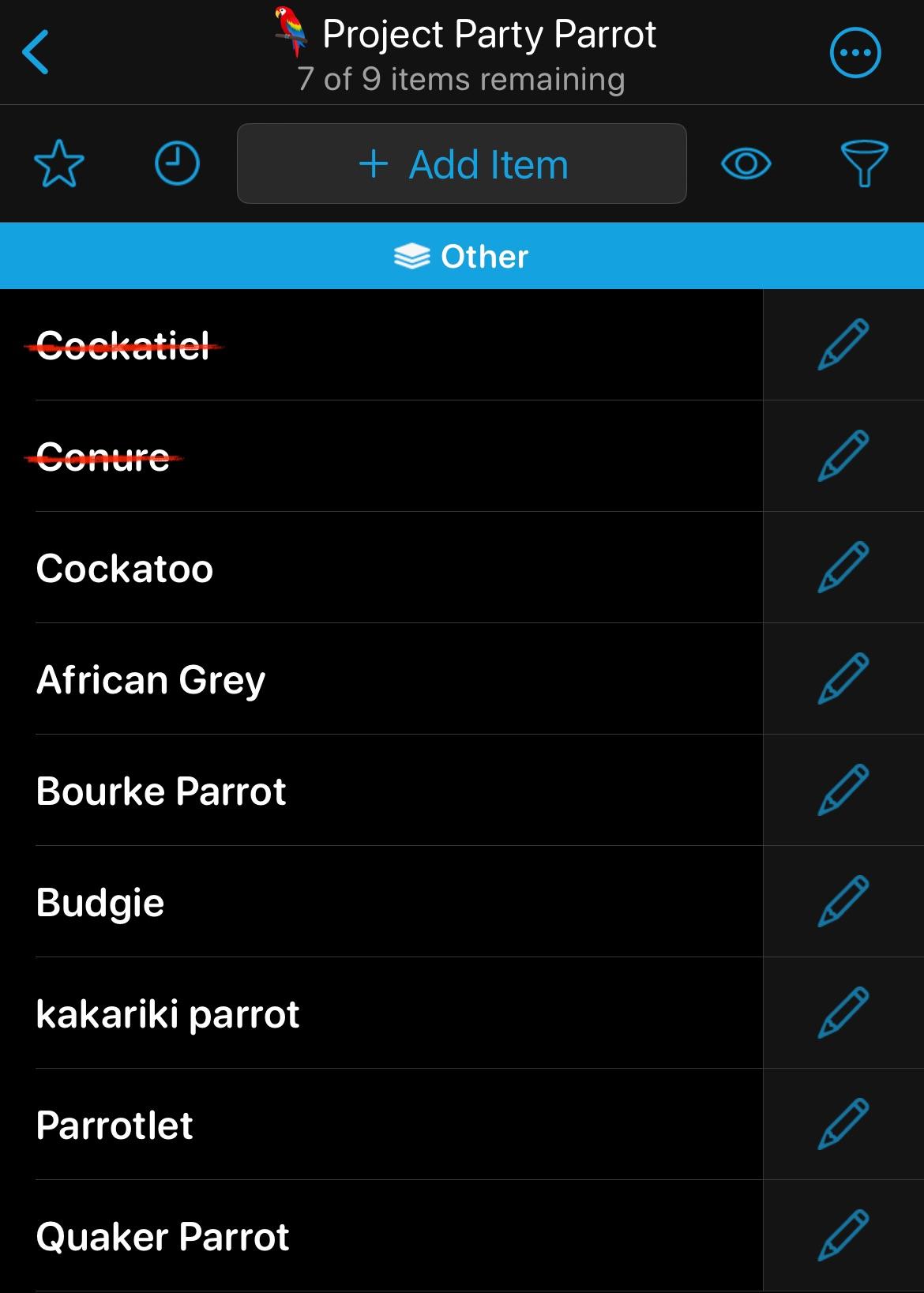Edit the Cockatiel item

[x=843, y=344]
